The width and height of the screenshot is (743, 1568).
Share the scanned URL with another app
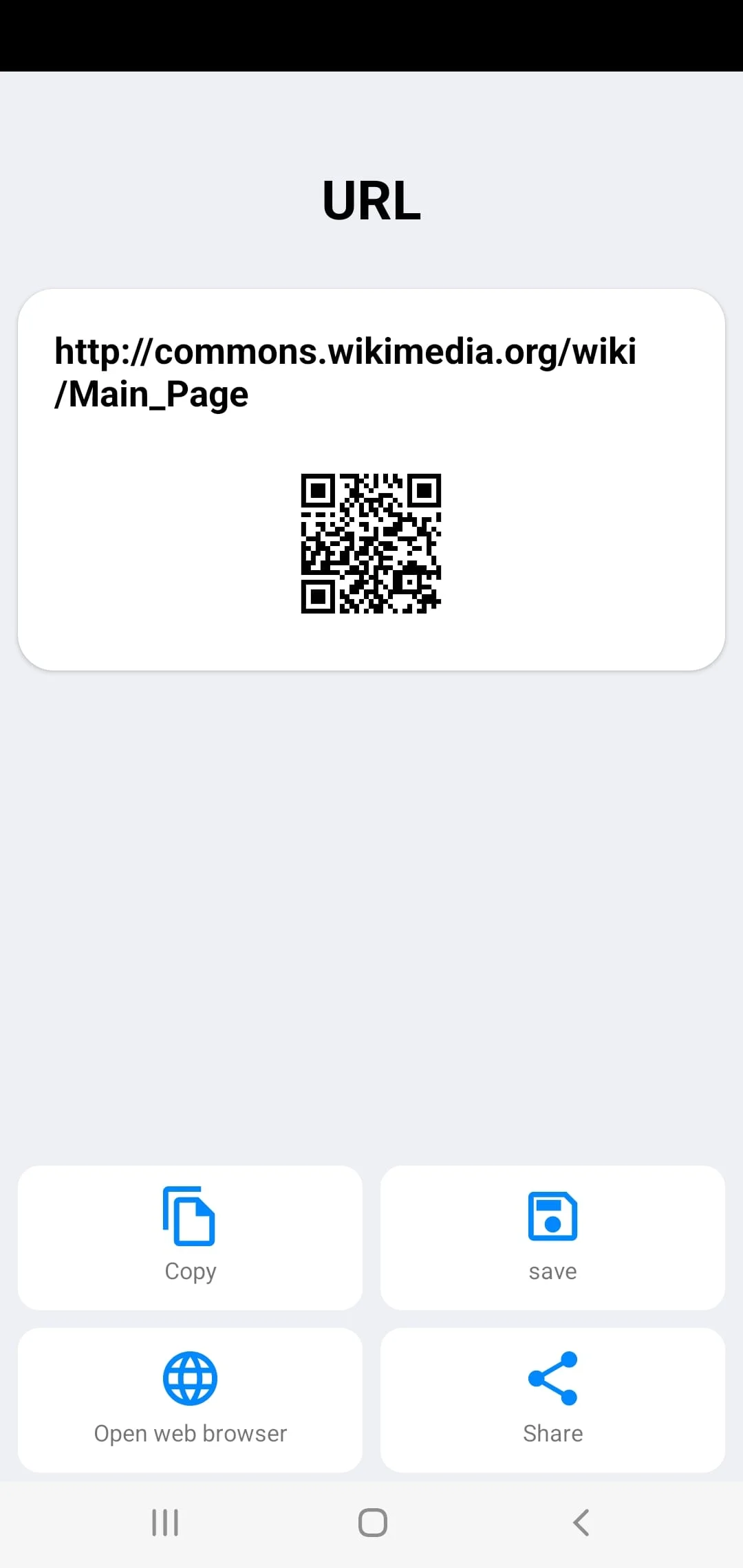click(552, 1400)
